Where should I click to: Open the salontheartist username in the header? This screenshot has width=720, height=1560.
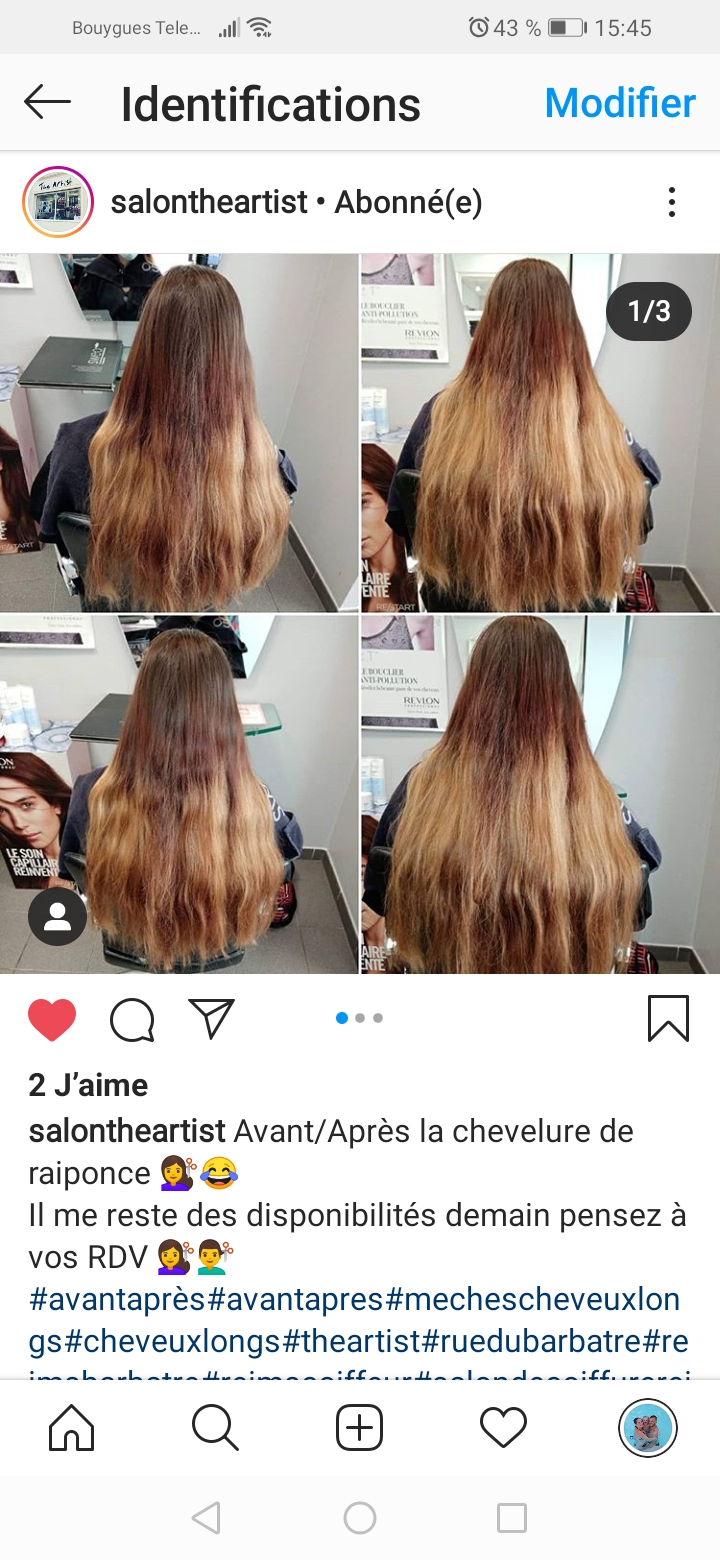[209, 203]
